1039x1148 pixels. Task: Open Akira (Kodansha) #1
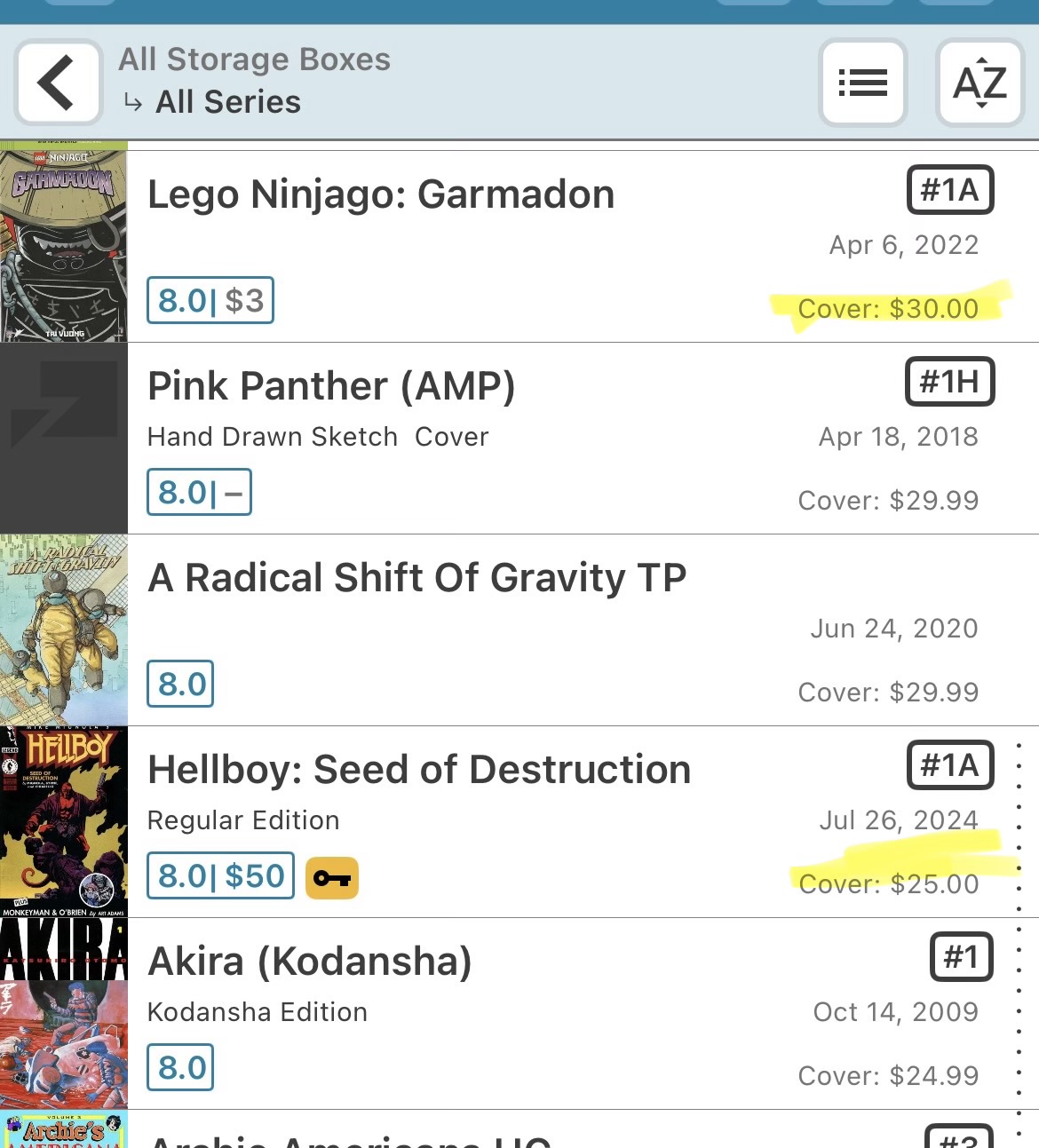coord(310,962)
